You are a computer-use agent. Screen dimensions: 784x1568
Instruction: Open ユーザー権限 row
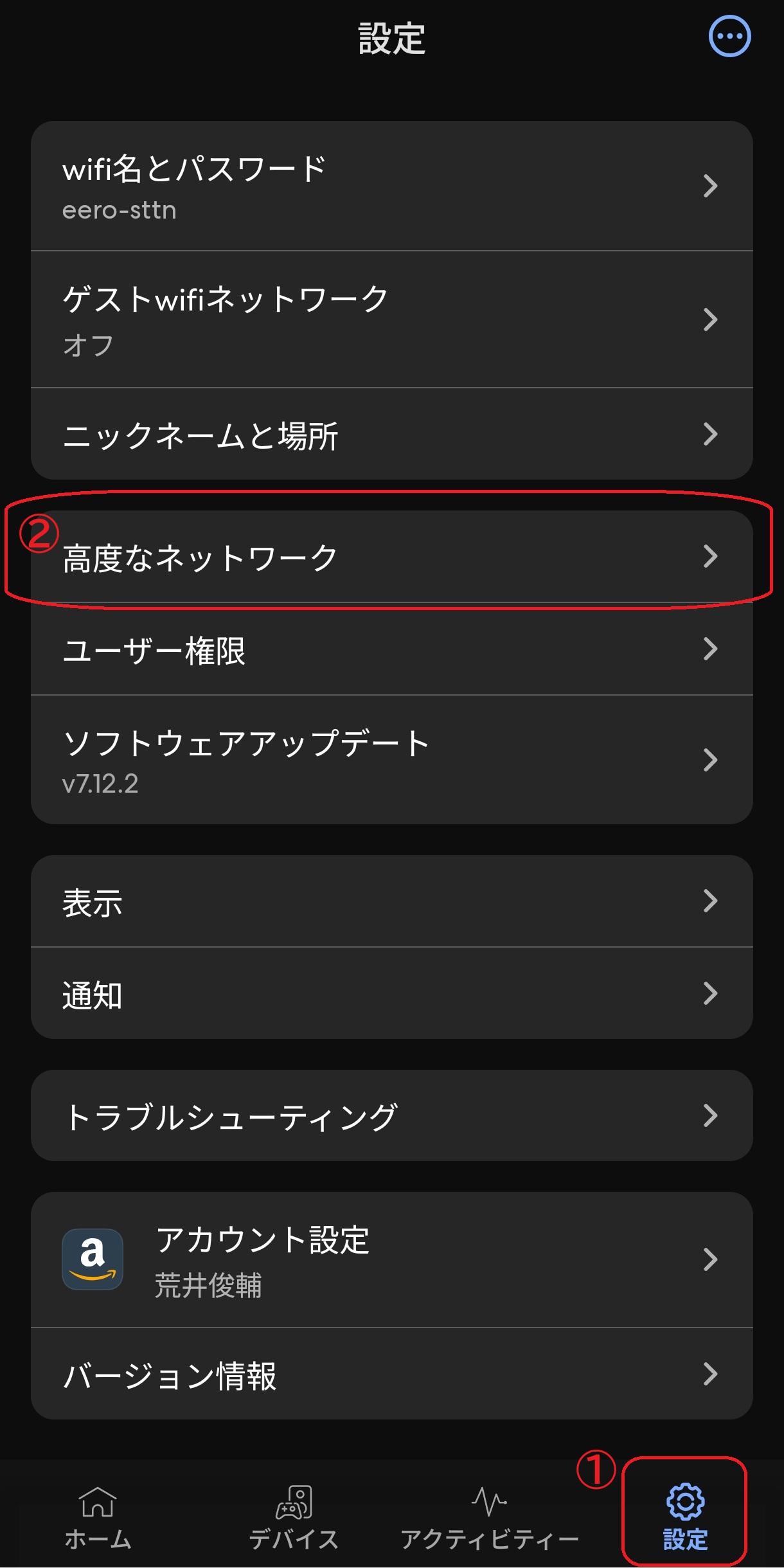pos(391,649)
